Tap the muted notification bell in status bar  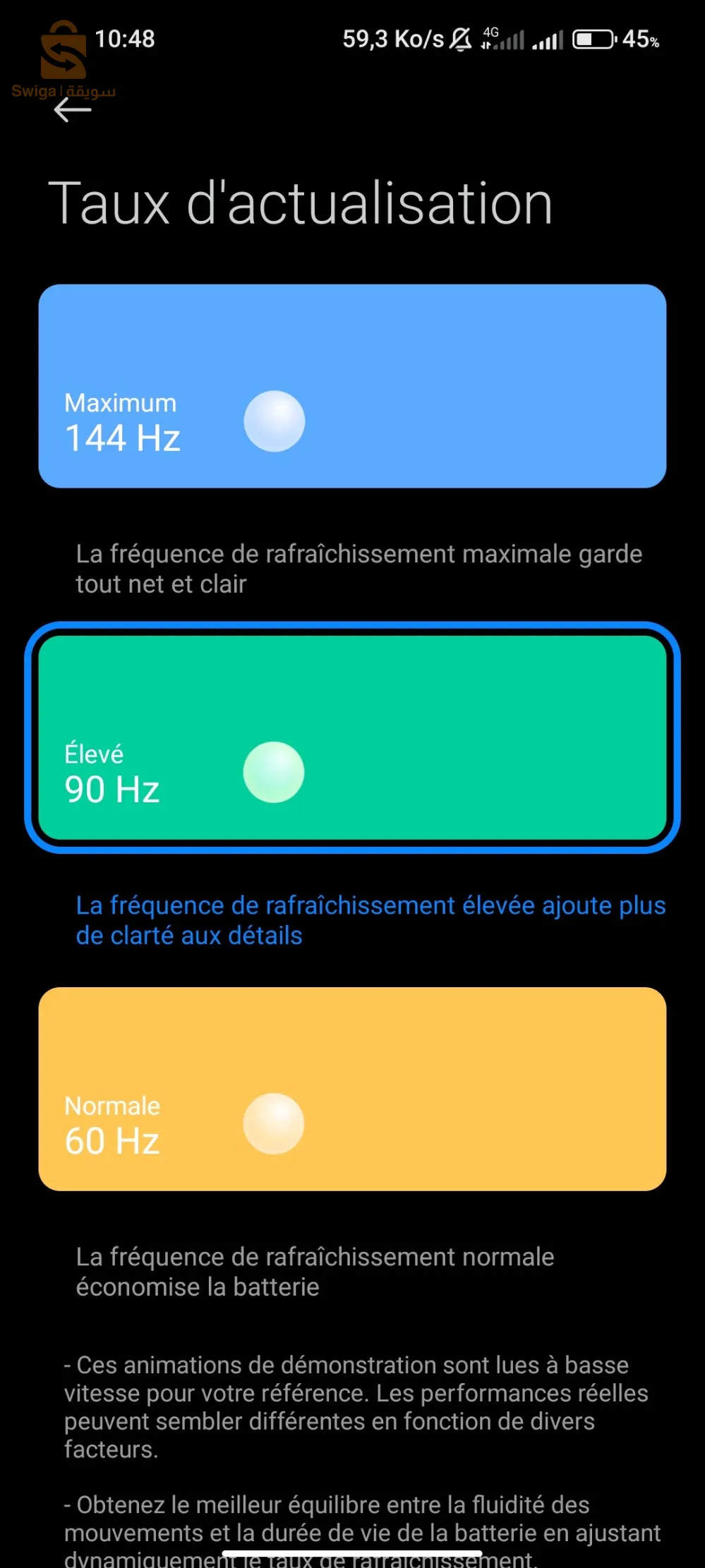(x=459, y=40)
